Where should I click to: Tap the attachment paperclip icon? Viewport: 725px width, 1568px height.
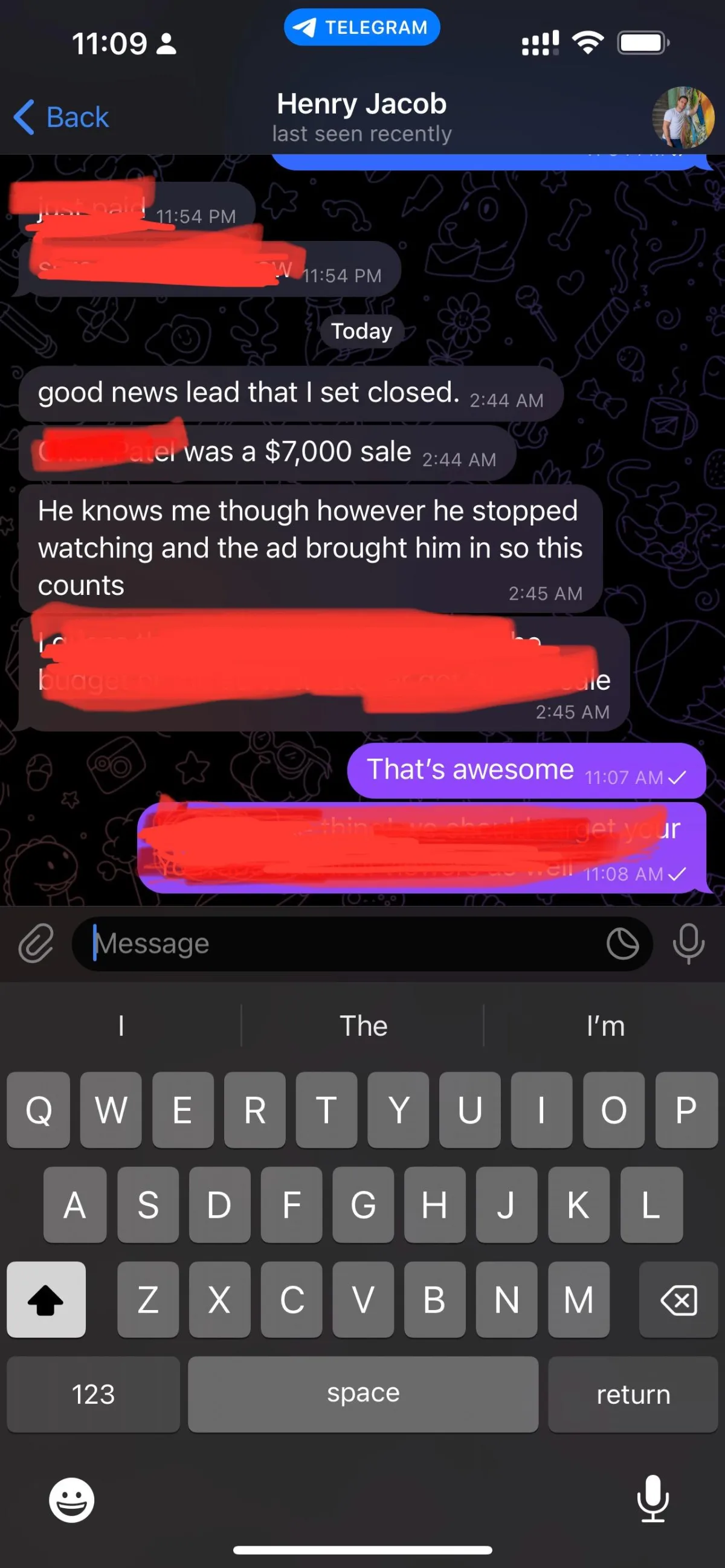[36, 943]
